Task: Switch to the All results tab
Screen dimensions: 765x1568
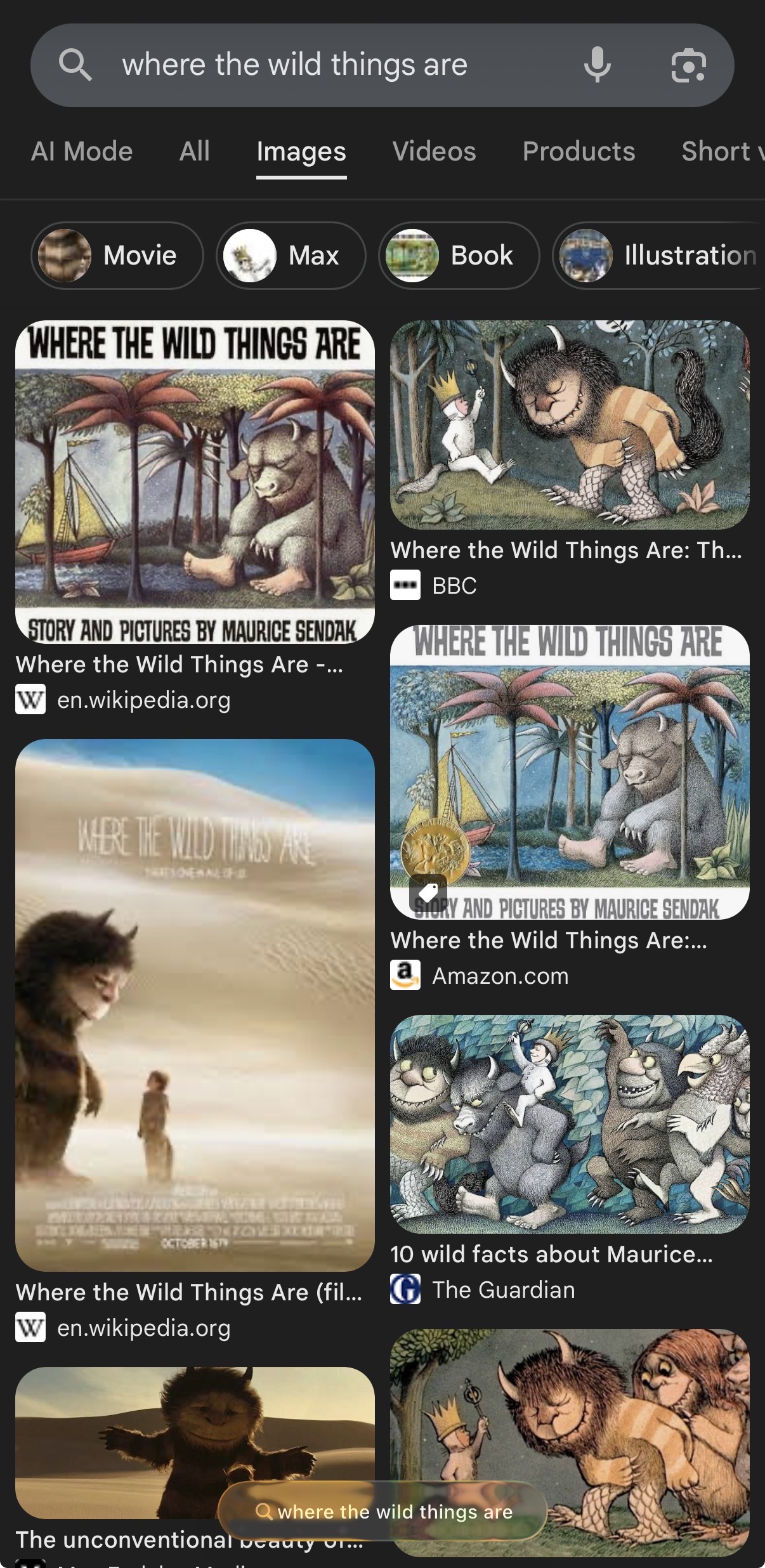Action: (x=194, y=152)
